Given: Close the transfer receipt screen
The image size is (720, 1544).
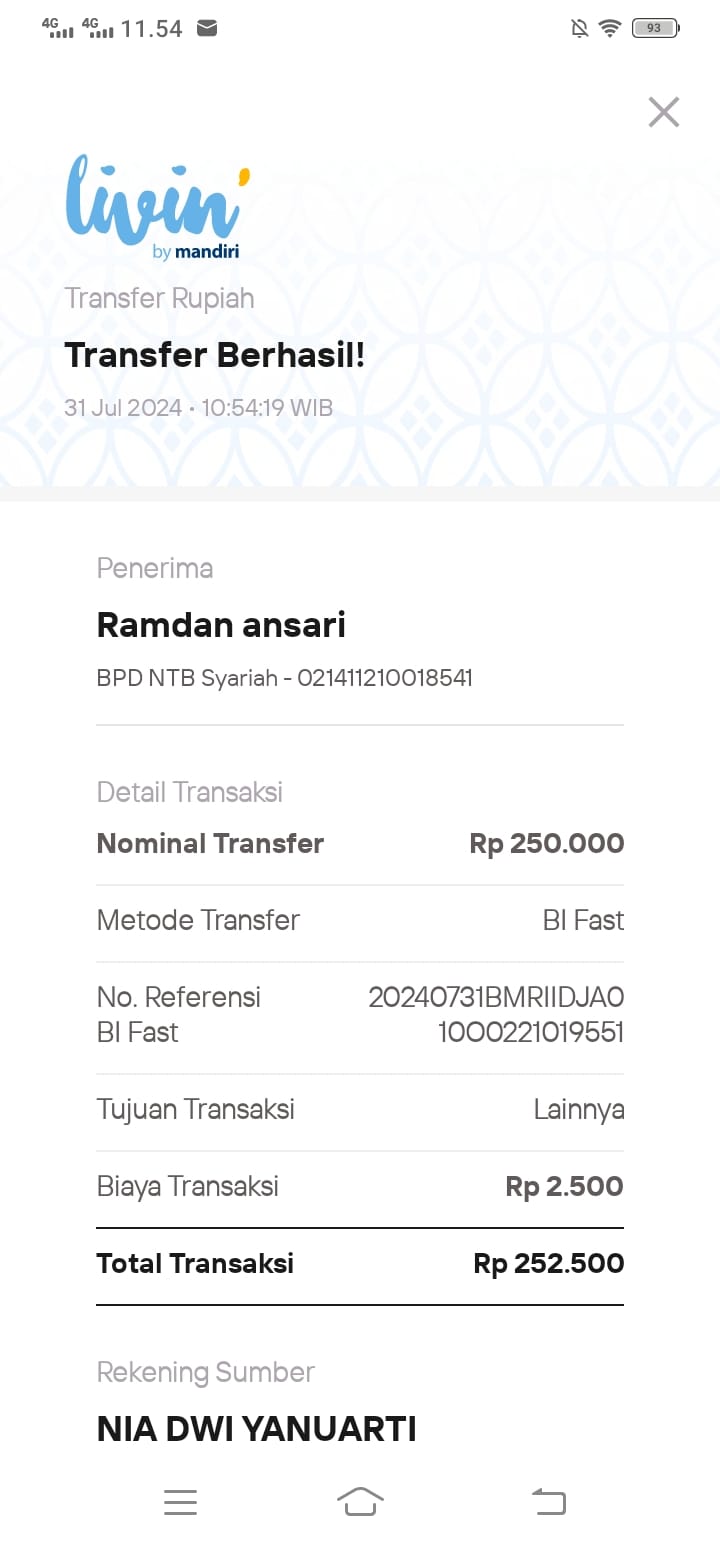Looking at the screenshot, I should [664, 112].
